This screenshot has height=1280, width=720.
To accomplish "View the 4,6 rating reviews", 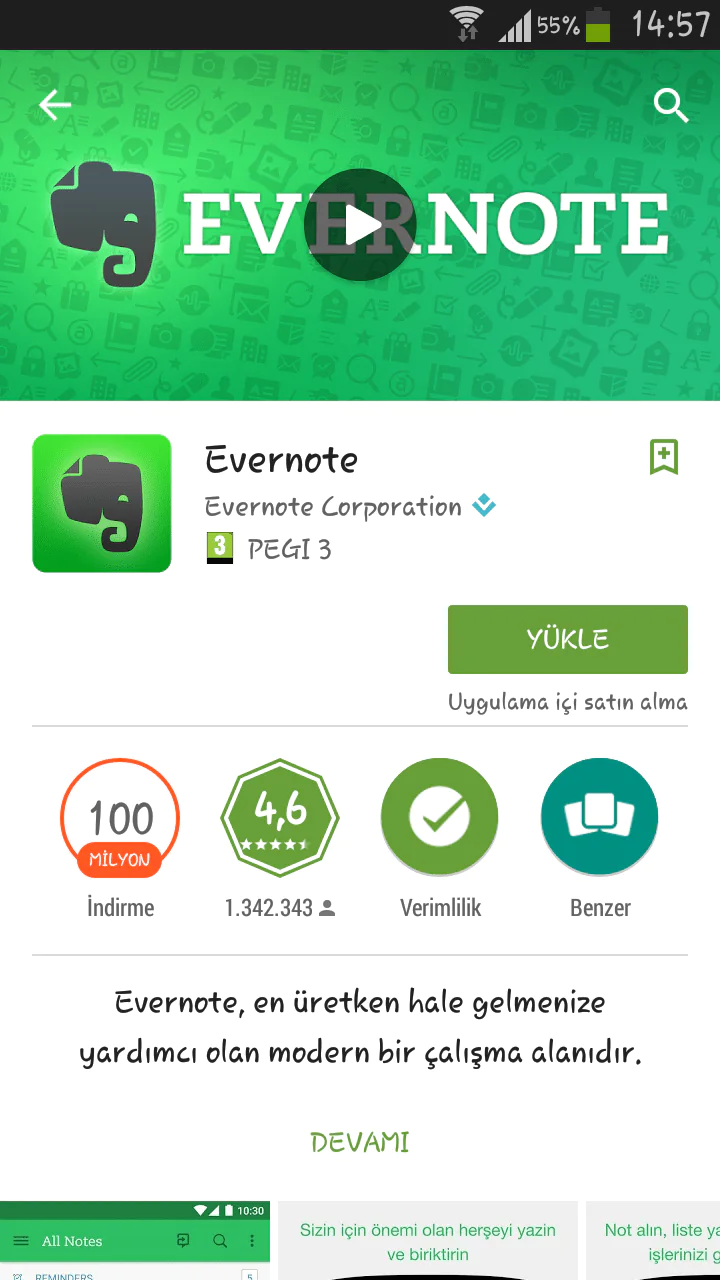I will 280,818.
